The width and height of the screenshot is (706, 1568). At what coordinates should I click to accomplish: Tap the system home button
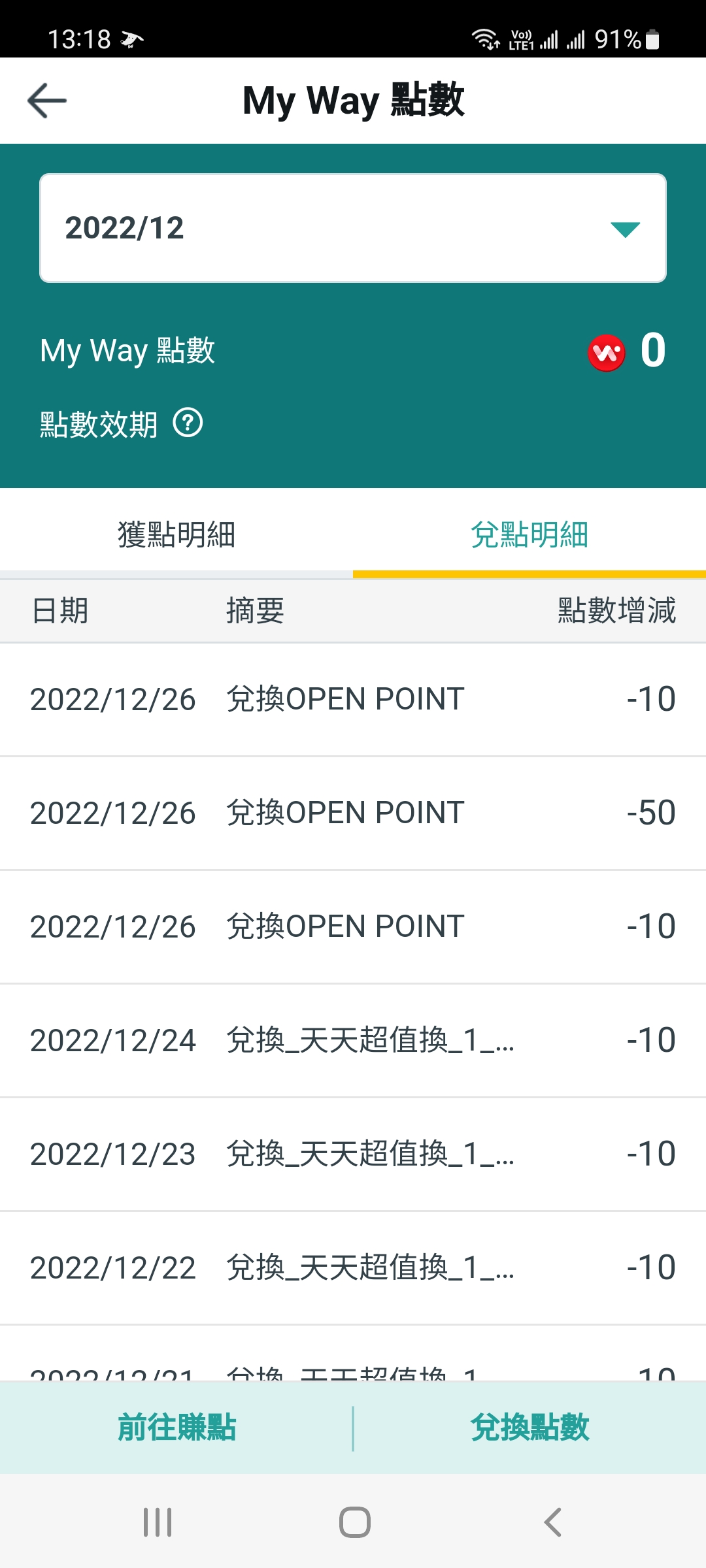[355, 1522]
